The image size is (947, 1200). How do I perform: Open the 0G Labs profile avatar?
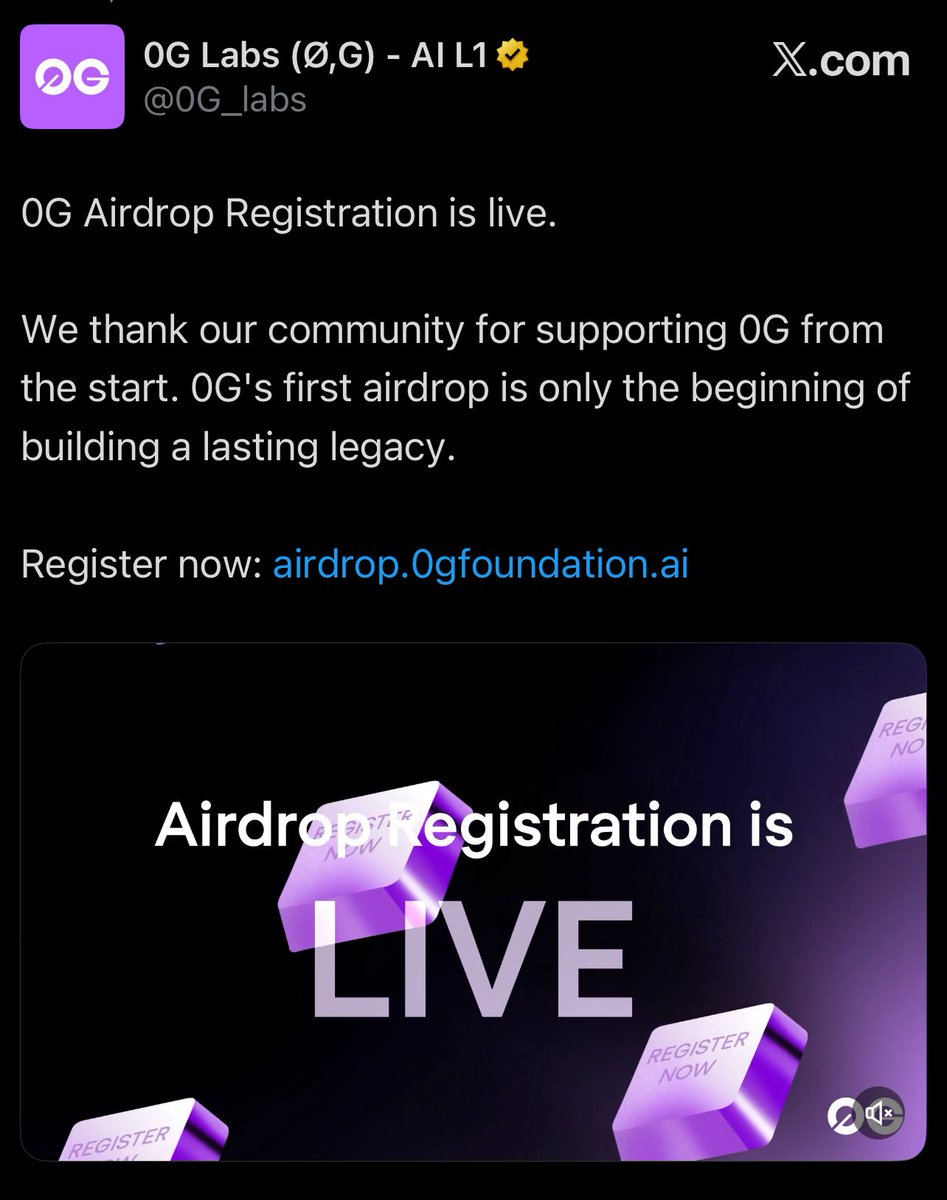pos(72,77)
